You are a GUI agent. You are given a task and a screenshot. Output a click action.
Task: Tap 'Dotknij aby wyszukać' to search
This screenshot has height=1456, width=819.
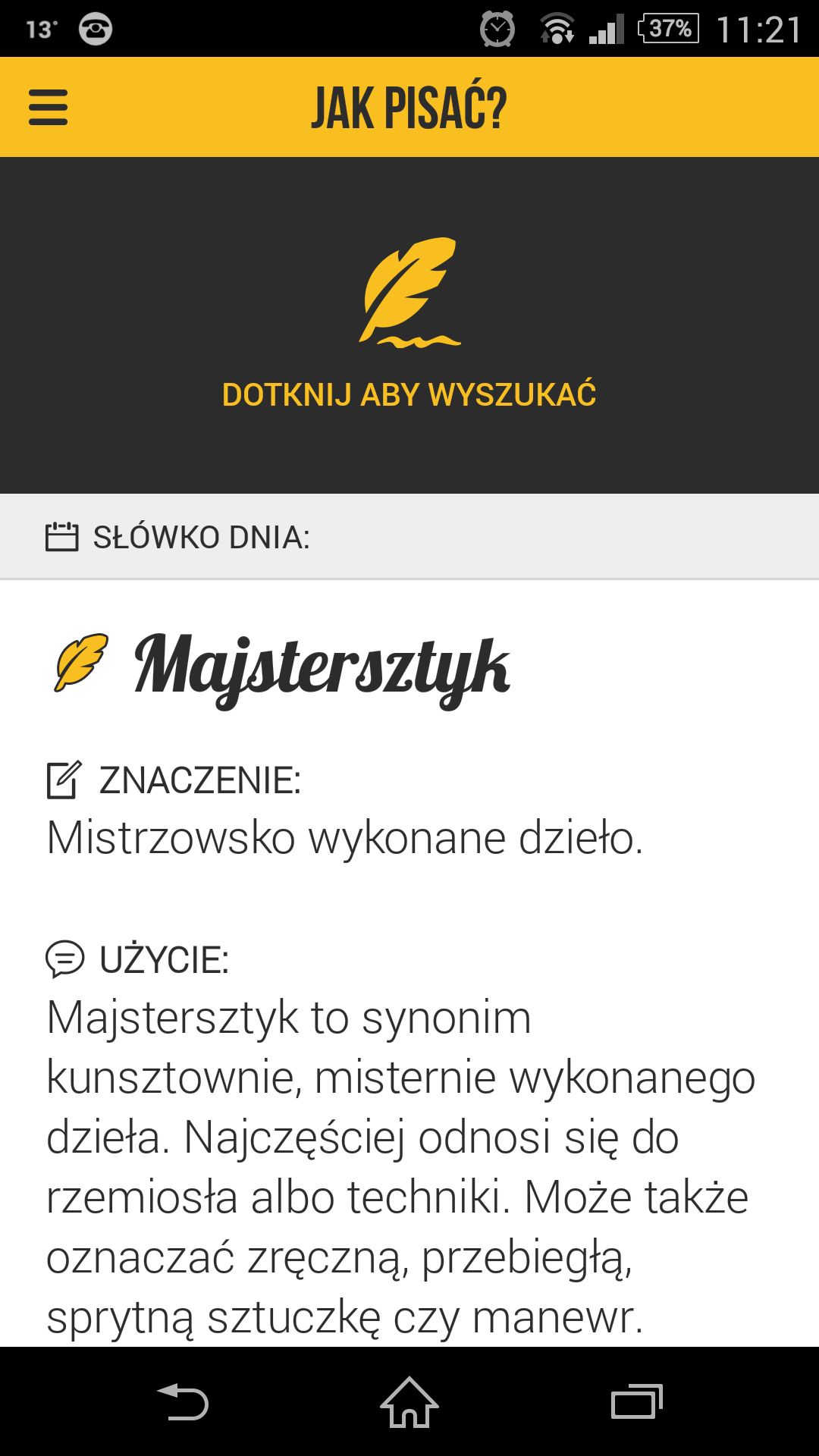click(x=409, y=395)
